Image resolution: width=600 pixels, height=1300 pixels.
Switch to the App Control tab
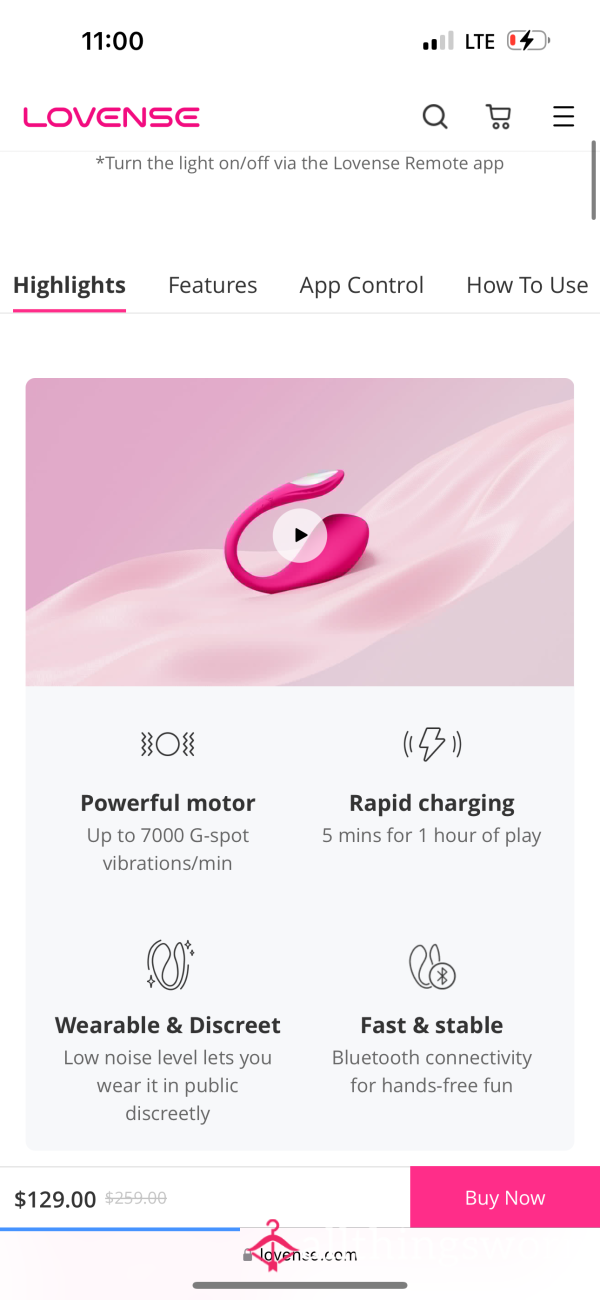click(x=362, y=285)
